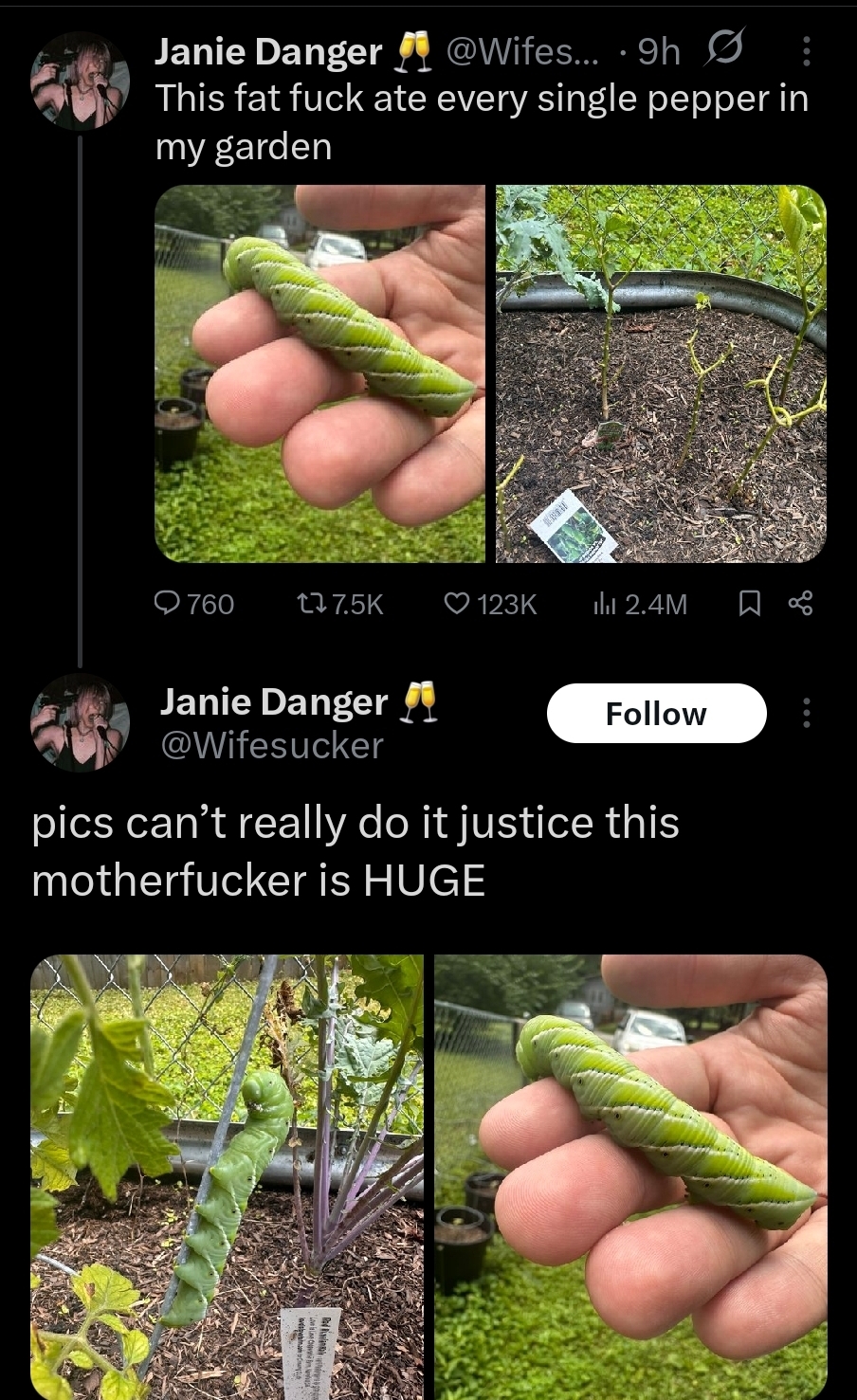Open photo of caterpillar on the fence
Image resolution: width=857 pixels, height=1400 pixels.
coord(227,1175)
